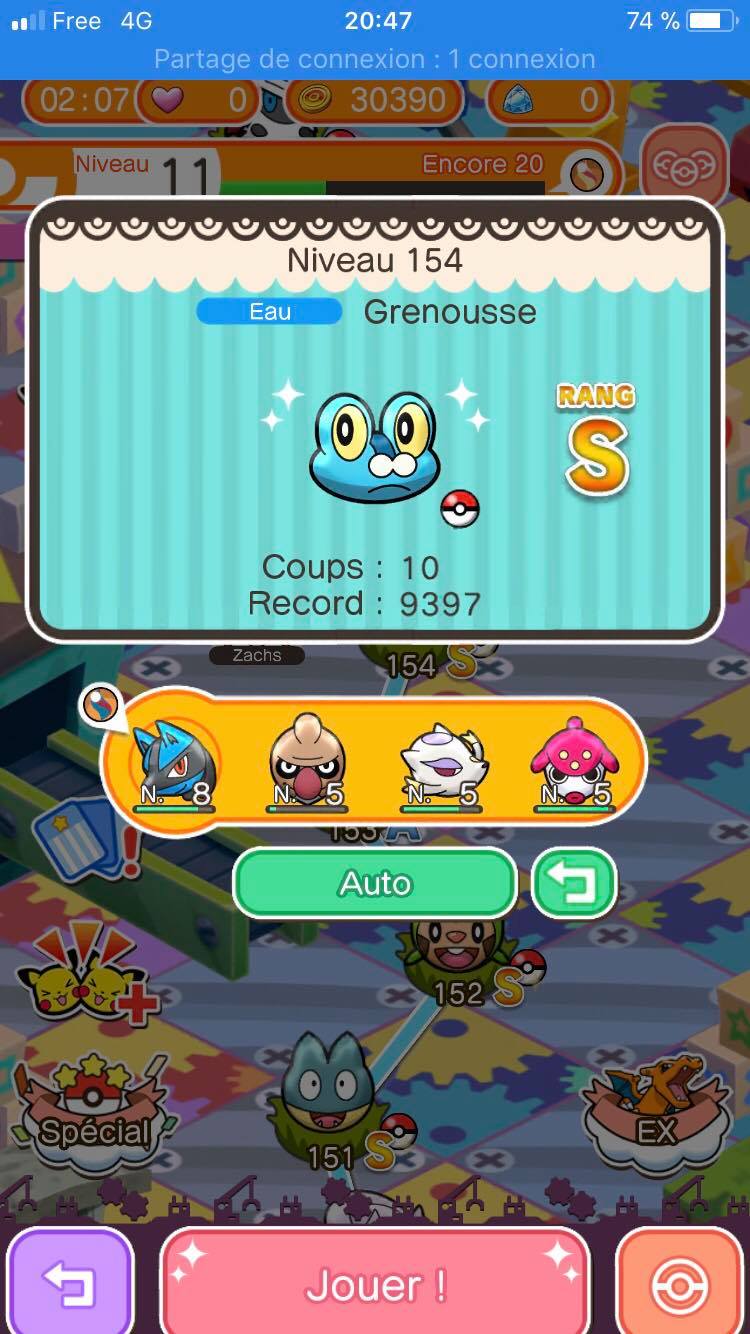
Task: Go back with the purple arrow button
Action: click(70, 1285)
